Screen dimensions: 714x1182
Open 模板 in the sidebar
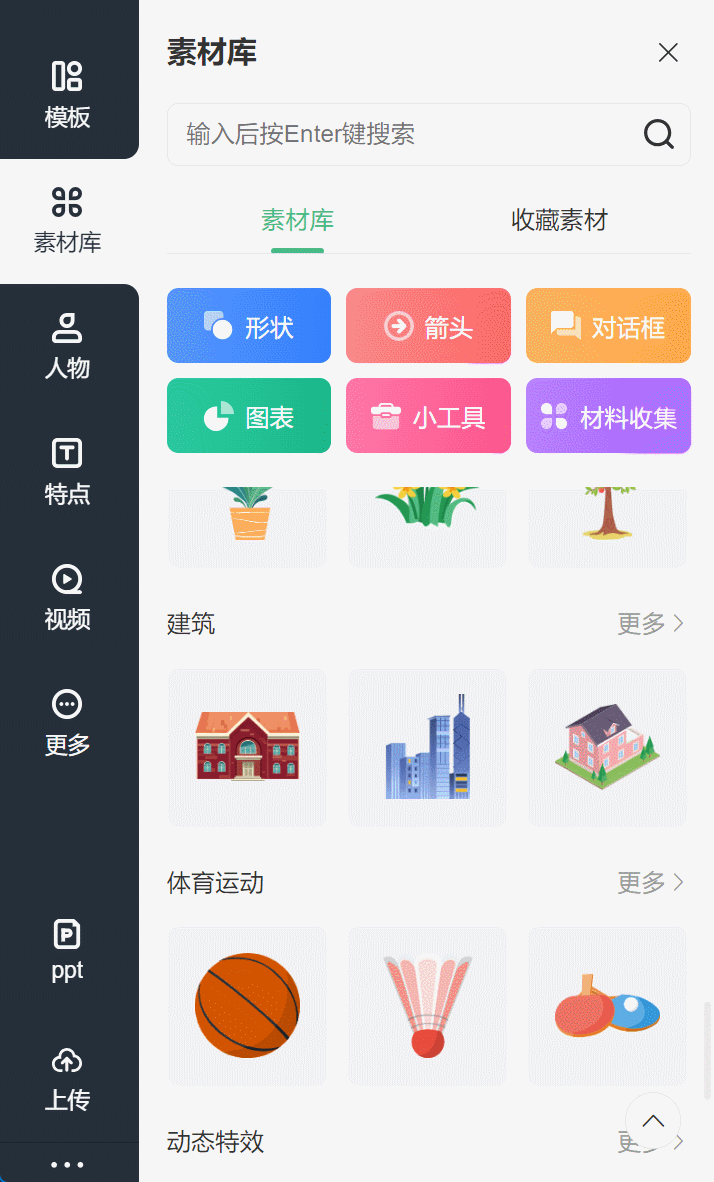[68, 94]
